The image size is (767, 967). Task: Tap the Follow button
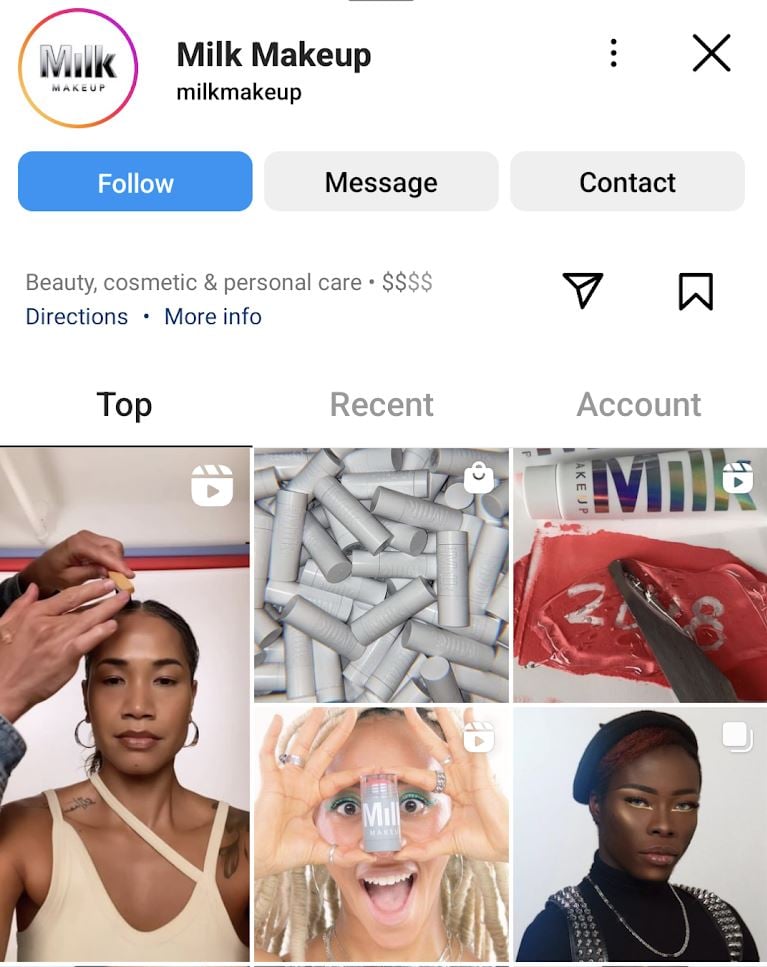[135, 182]
